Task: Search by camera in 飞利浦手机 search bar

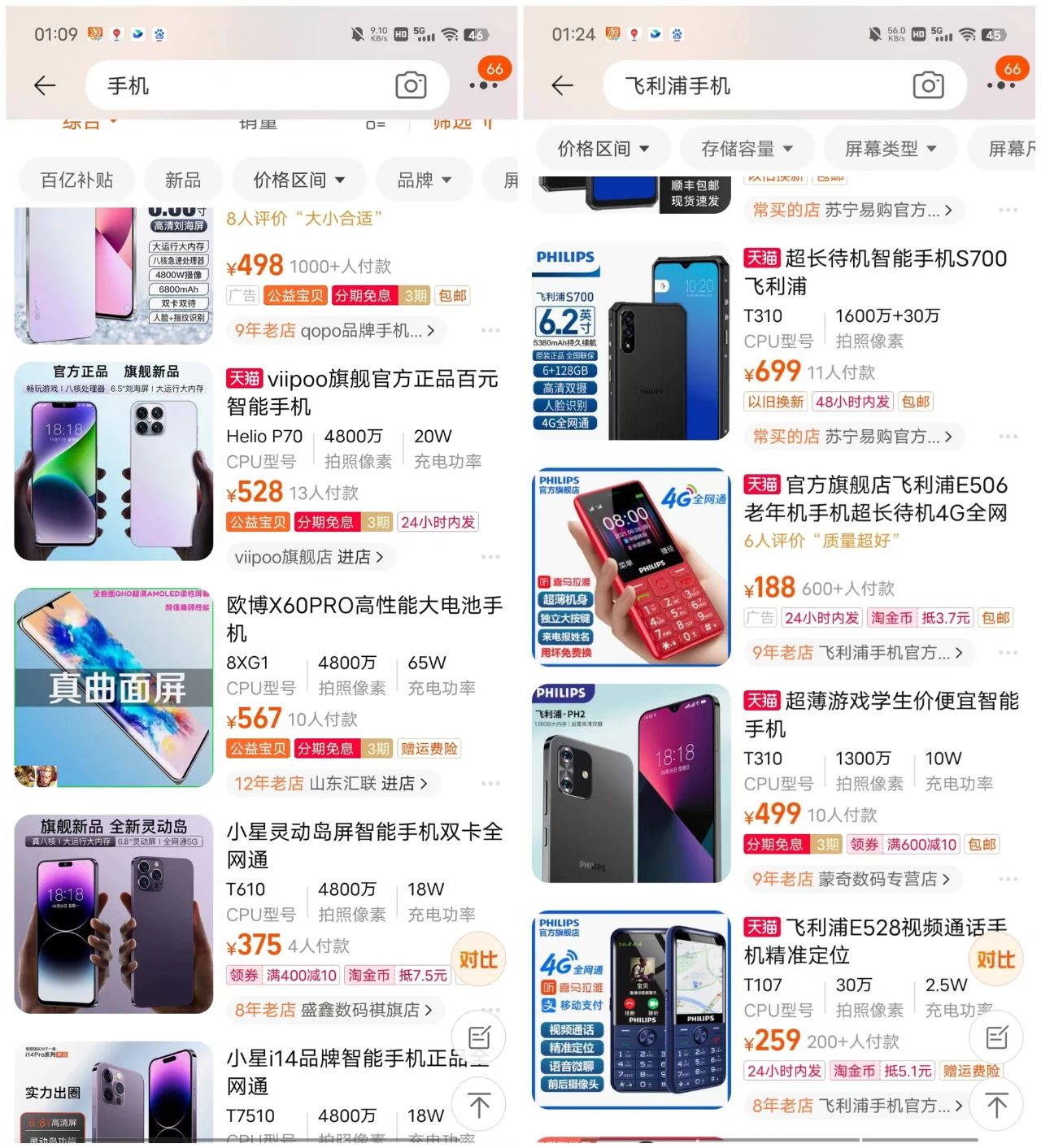Action: point(928,85)
